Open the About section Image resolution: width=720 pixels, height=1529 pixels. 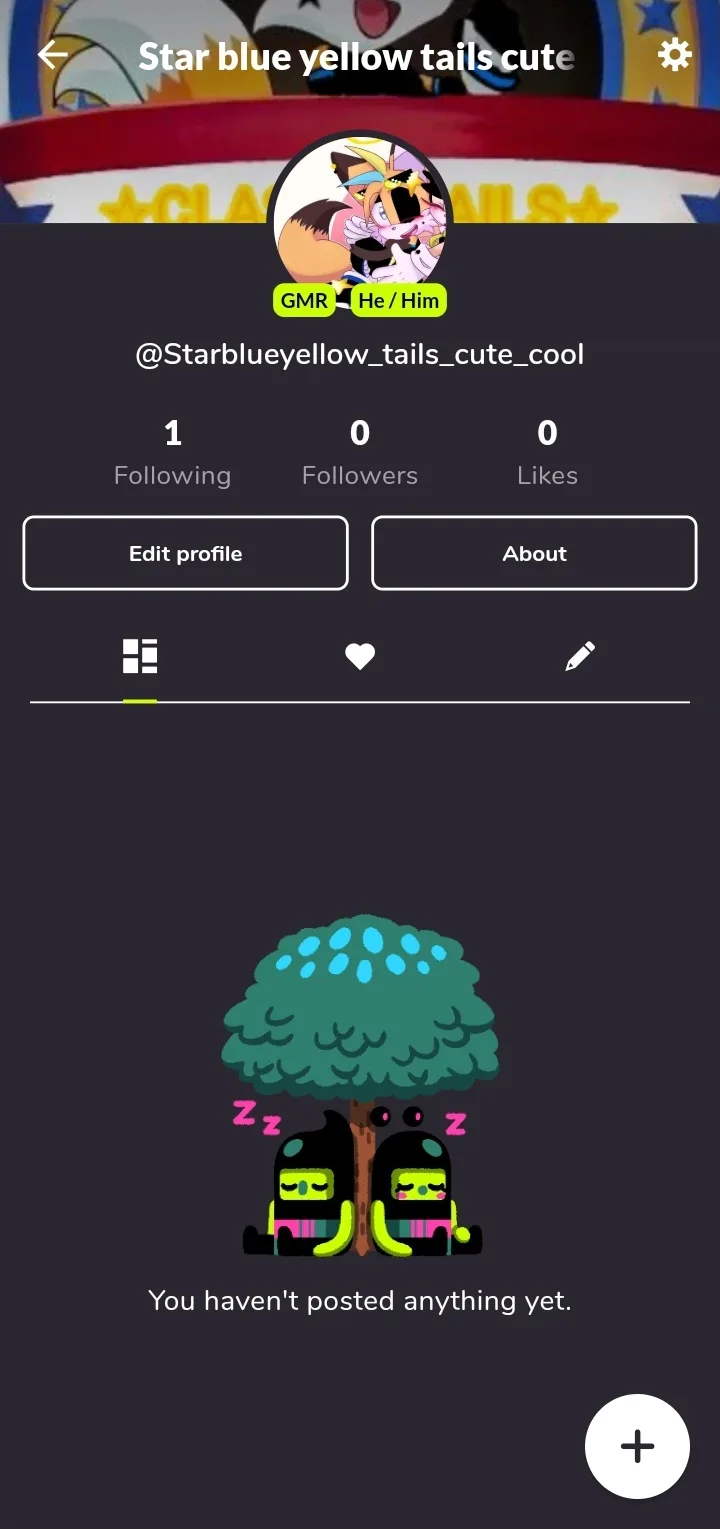534,553
